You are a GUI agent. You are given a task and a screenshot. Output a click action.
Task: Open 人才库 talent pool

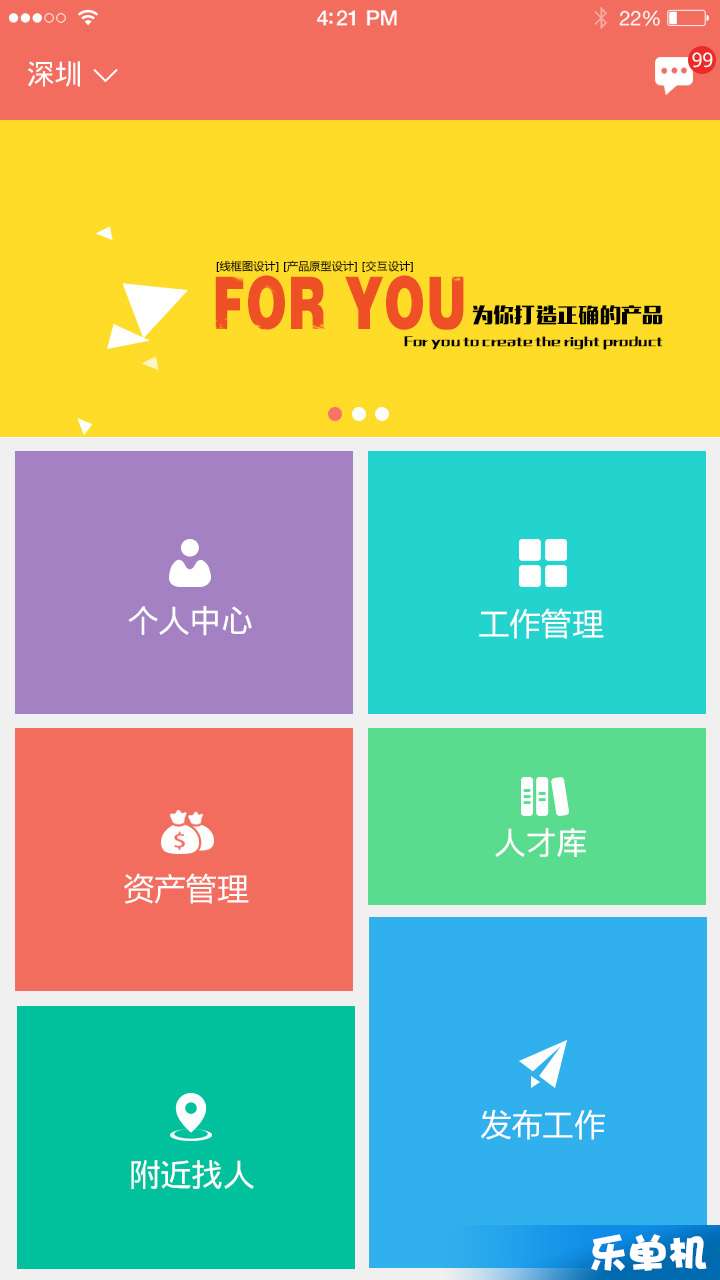[x=537, y=816]
